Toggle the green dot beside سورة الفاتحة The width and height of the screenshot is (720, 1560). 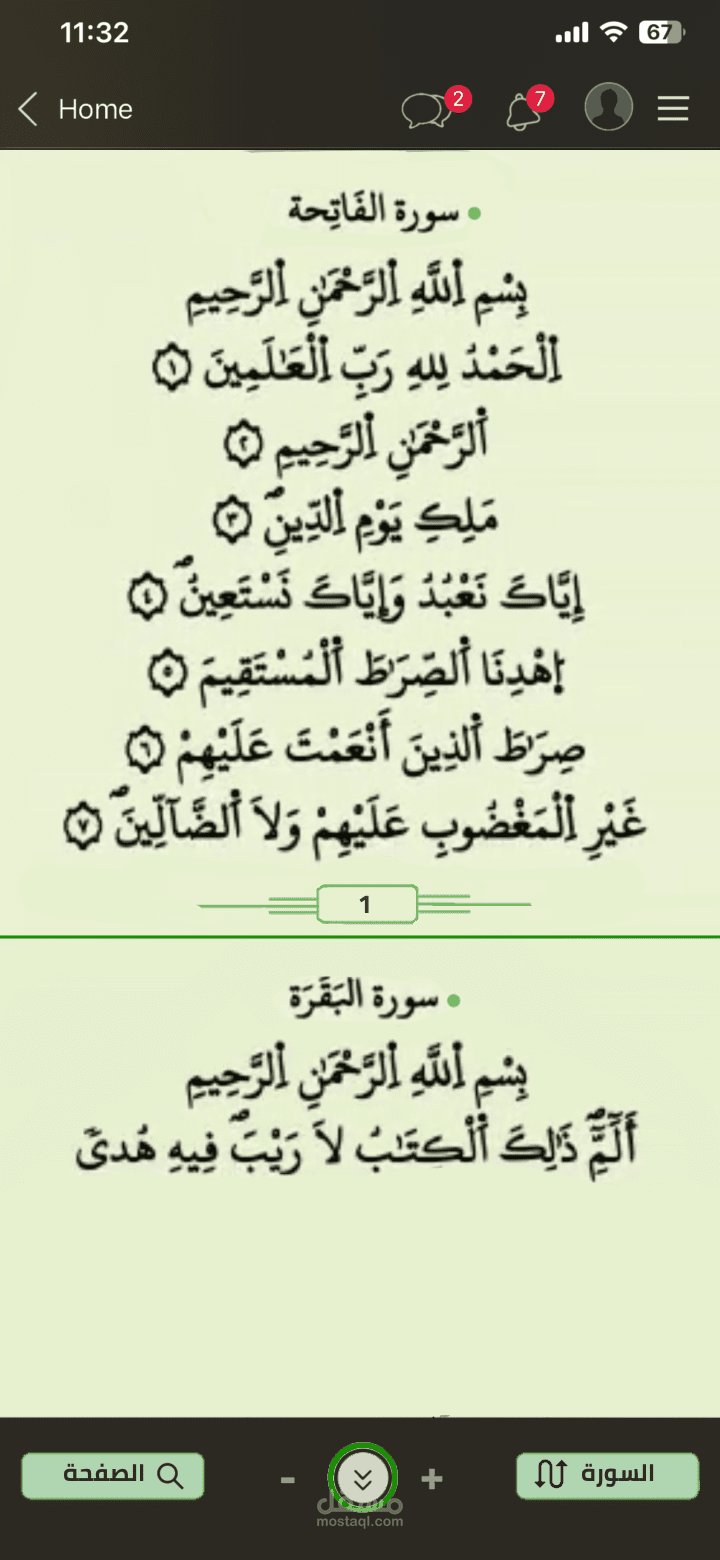(474, 211)
